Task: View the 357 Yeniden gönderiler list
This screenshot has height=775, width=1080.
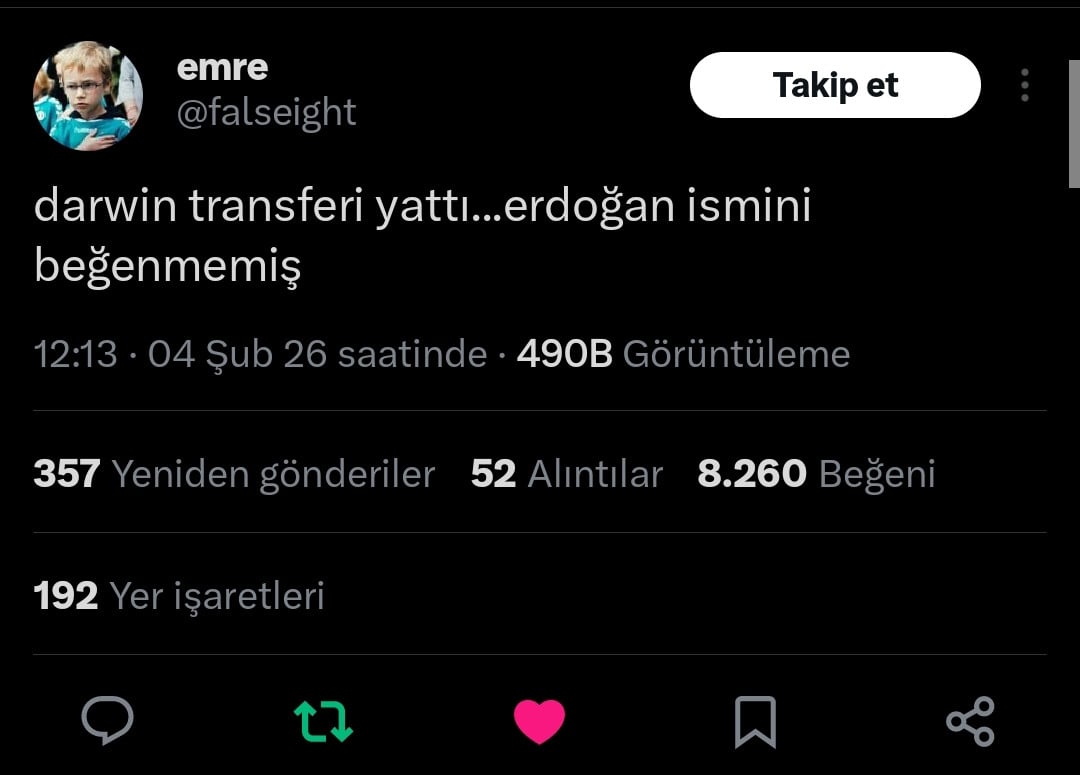Action: click(234, 474)
